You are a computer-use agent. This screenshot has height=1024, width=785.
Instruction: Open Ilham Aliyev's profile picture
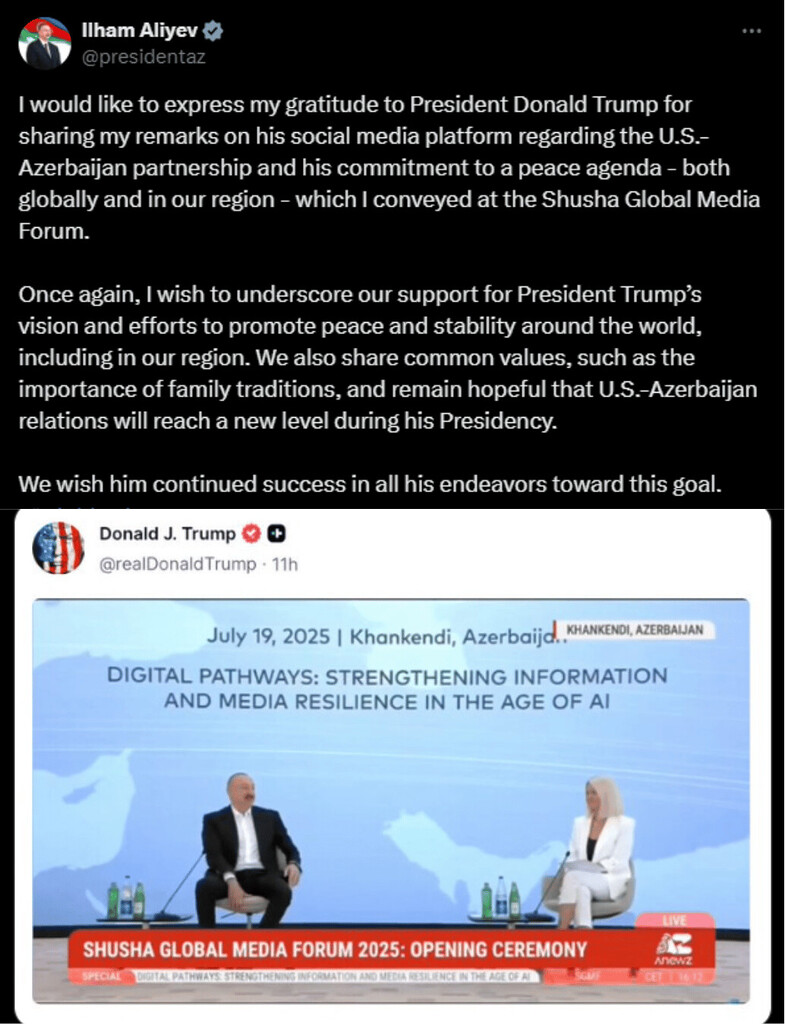tap(45, 43)
